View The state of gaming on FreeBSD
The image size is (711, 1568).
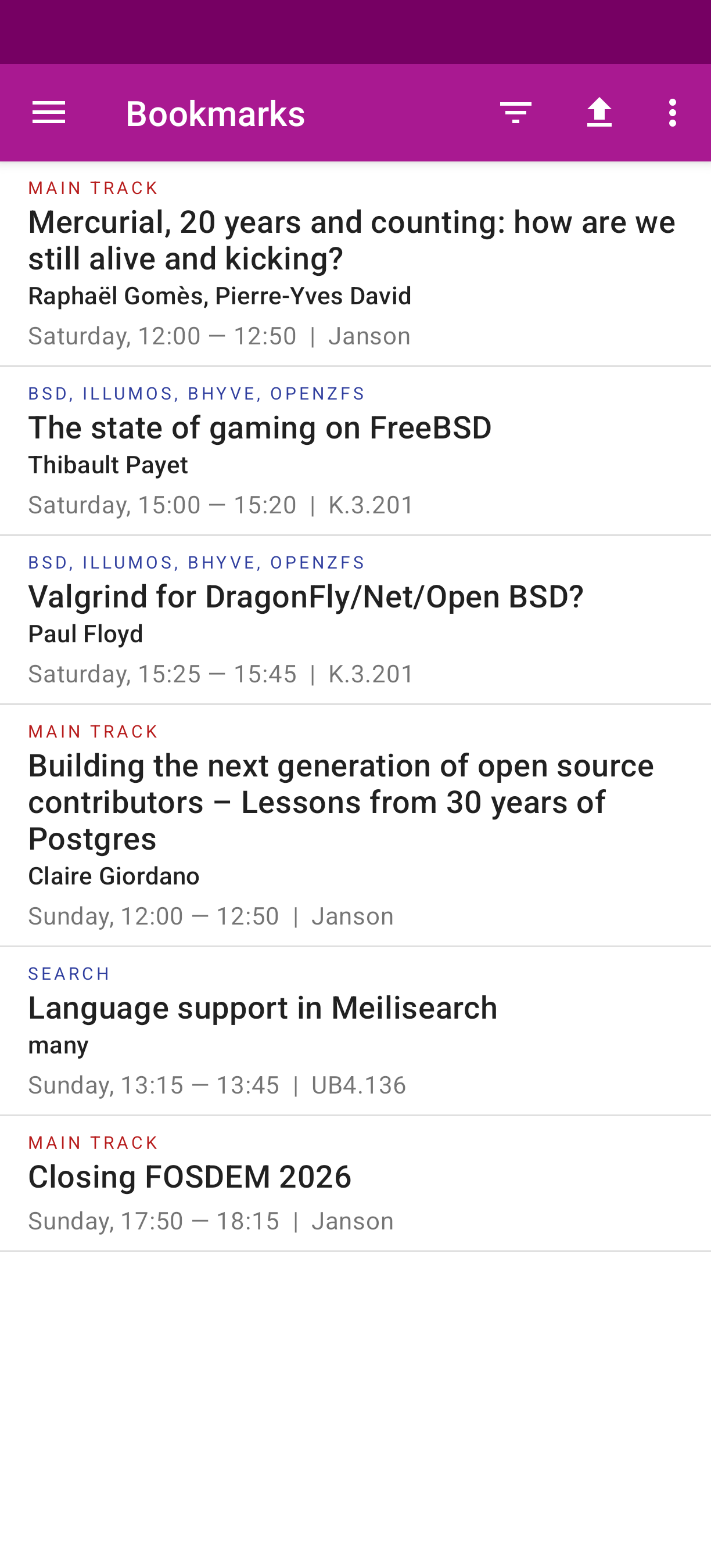(x=355, y=451)
